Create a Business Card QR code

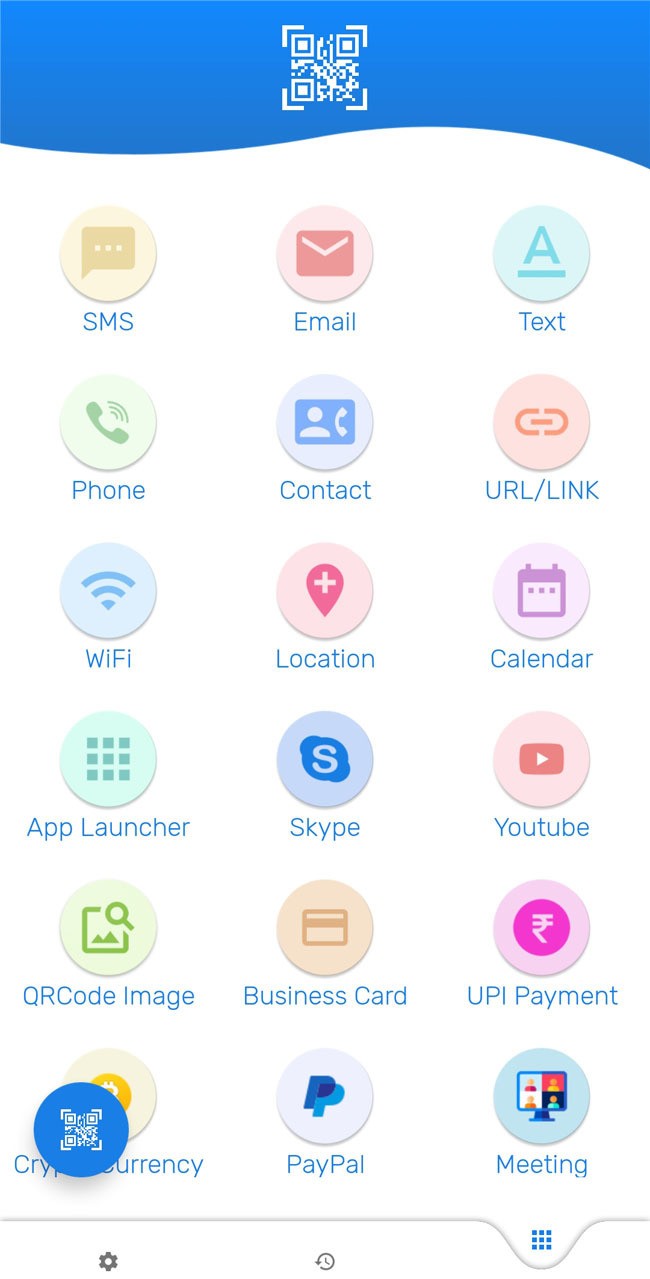pyautogui.click(x=325, y=928)
